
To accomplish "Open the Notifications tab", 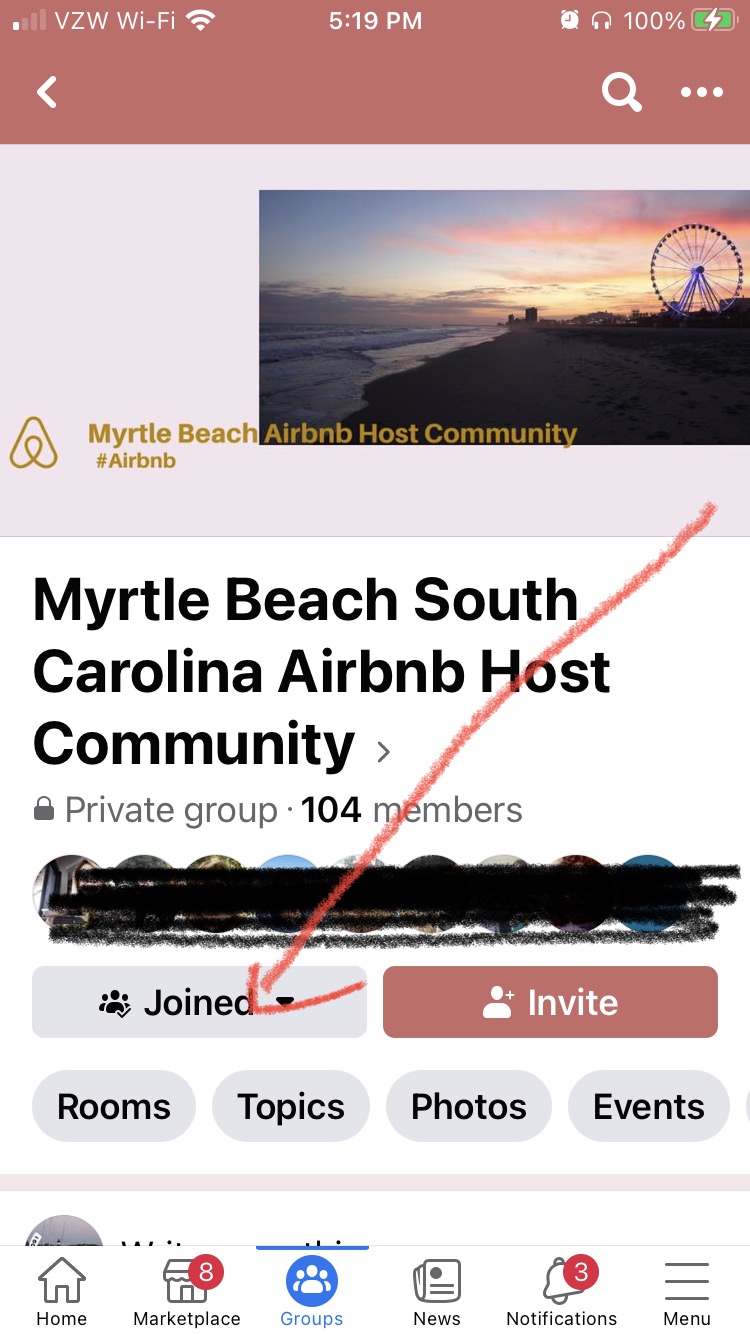I will click(562, 1292).
